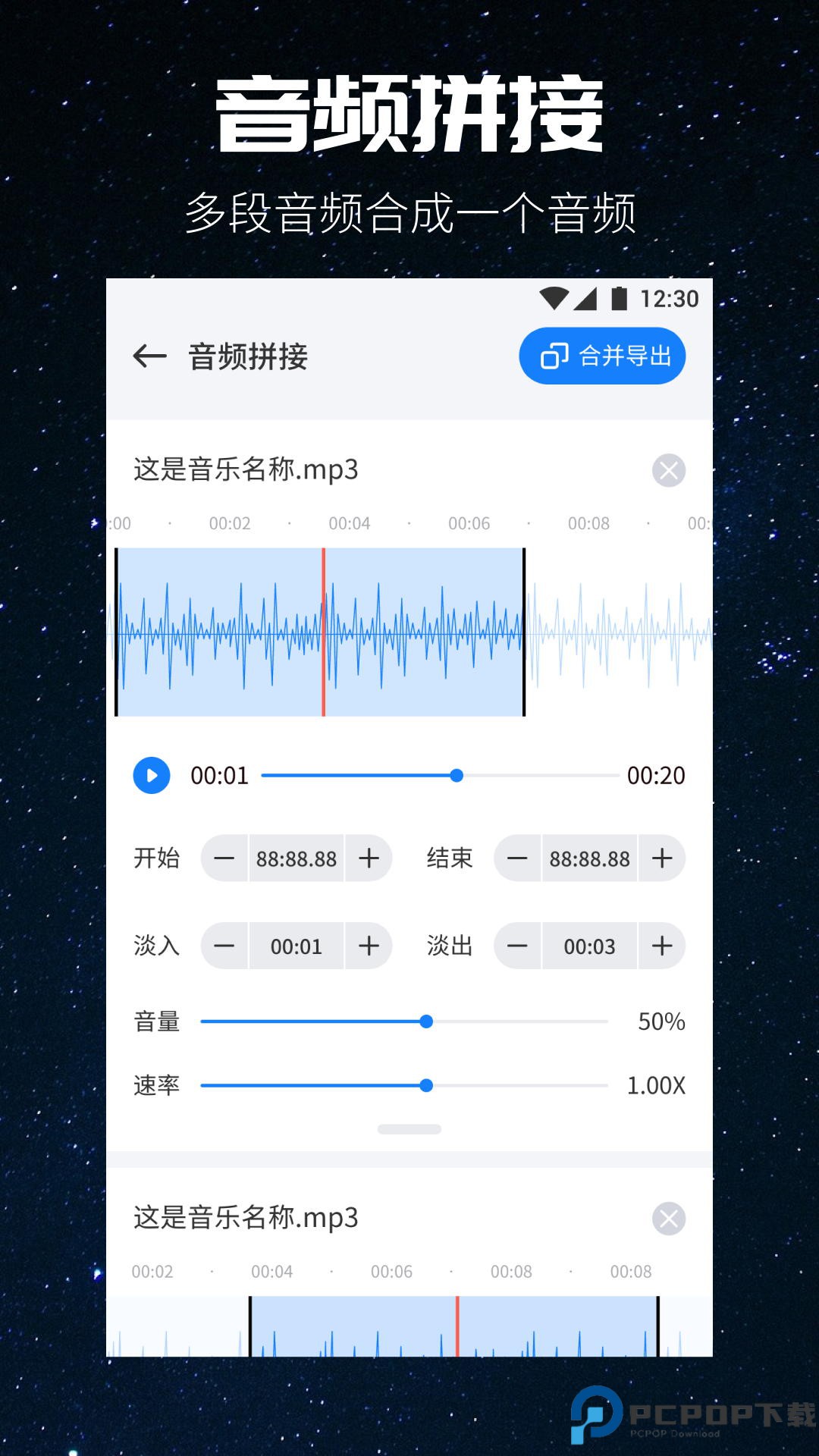This screenshot has width=819, height=1456.
Task: Tap the 开始 time field 88:88.88
Action: (x=297, y=858)
